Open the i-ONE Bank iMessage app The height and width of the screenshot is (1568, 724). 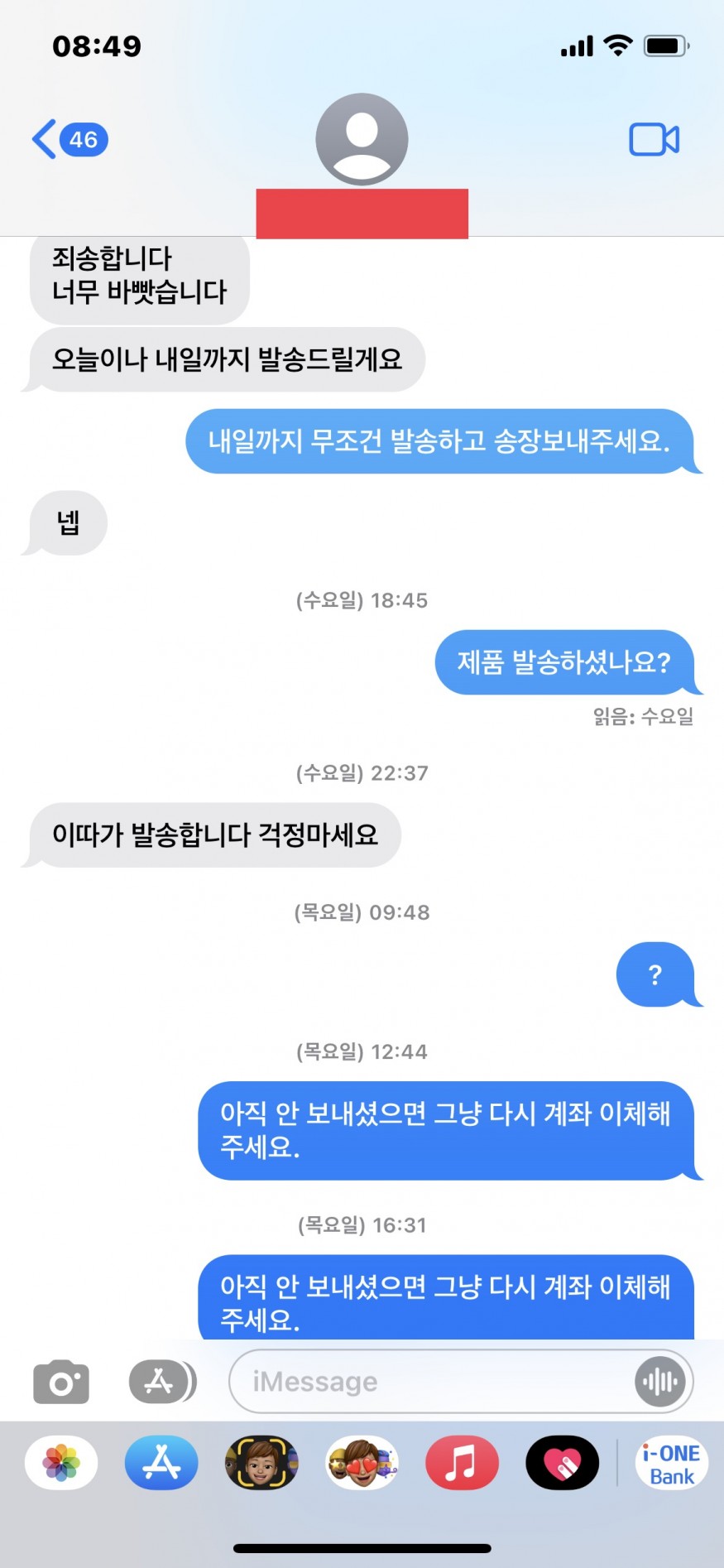[x=671, y=1463]
